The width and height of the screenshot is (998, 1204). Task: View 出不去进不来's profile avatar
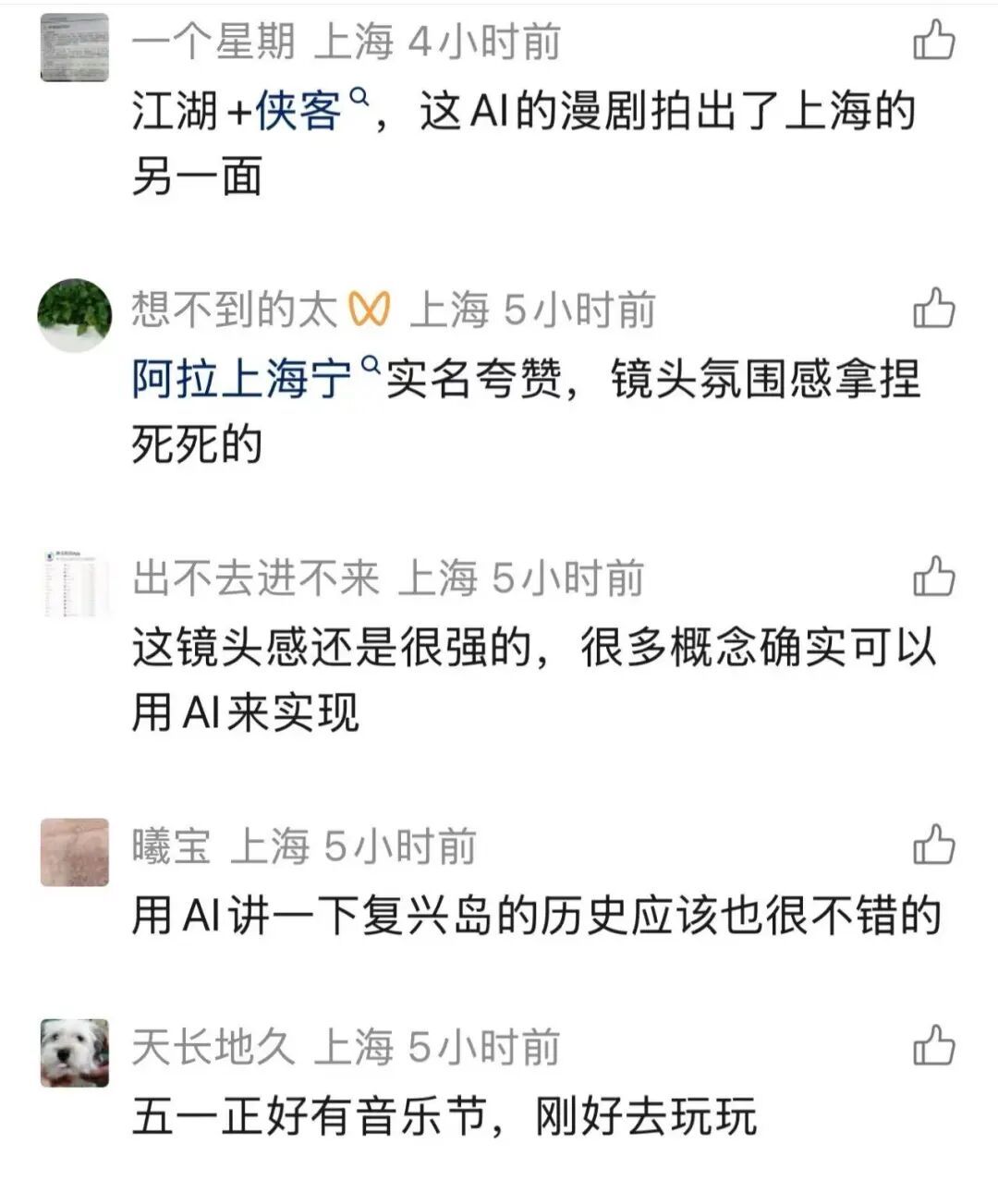75,582
